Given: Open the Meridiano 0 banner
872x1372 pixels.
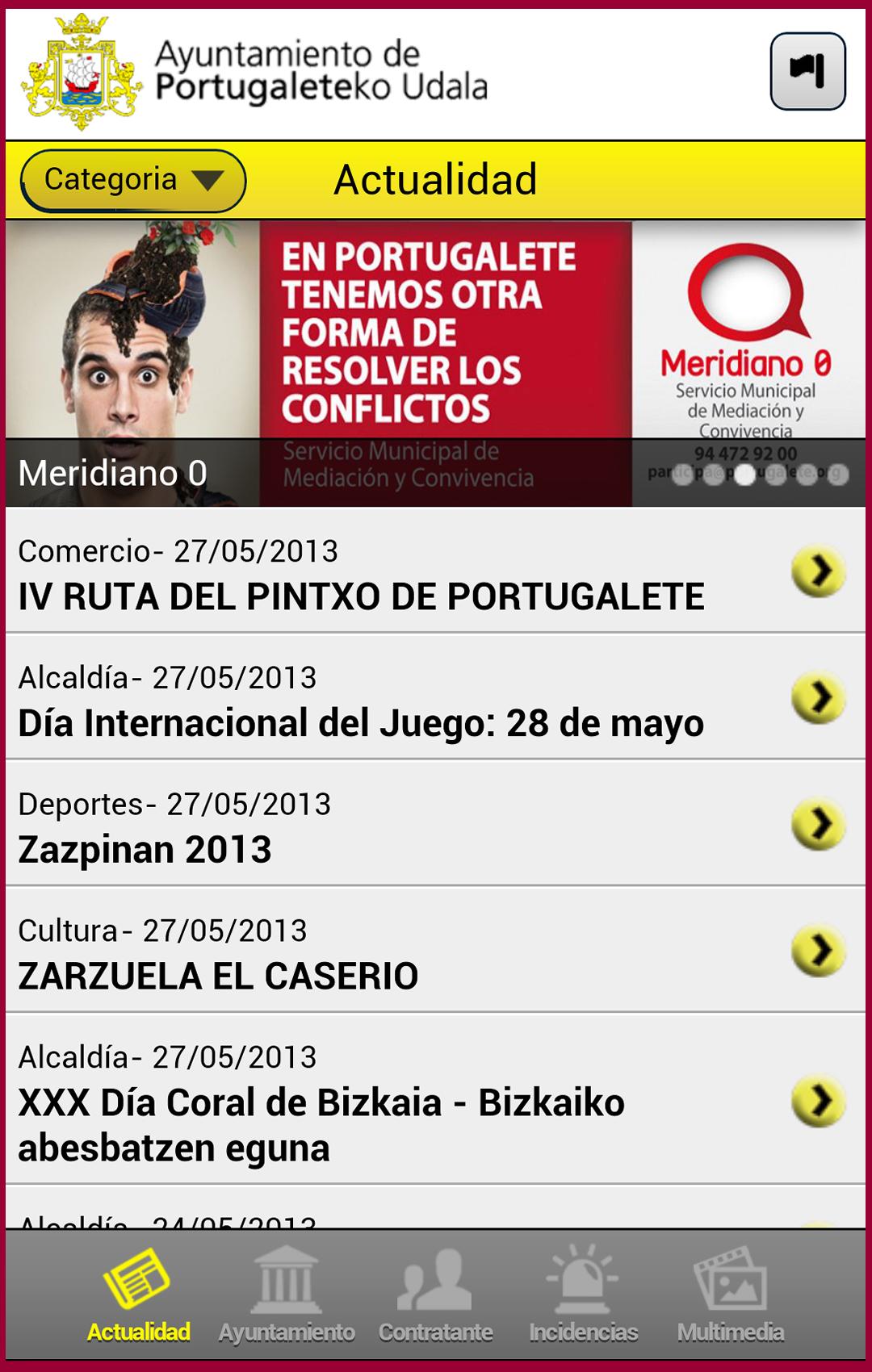Looking at the screenshot, I should [436, 363].
